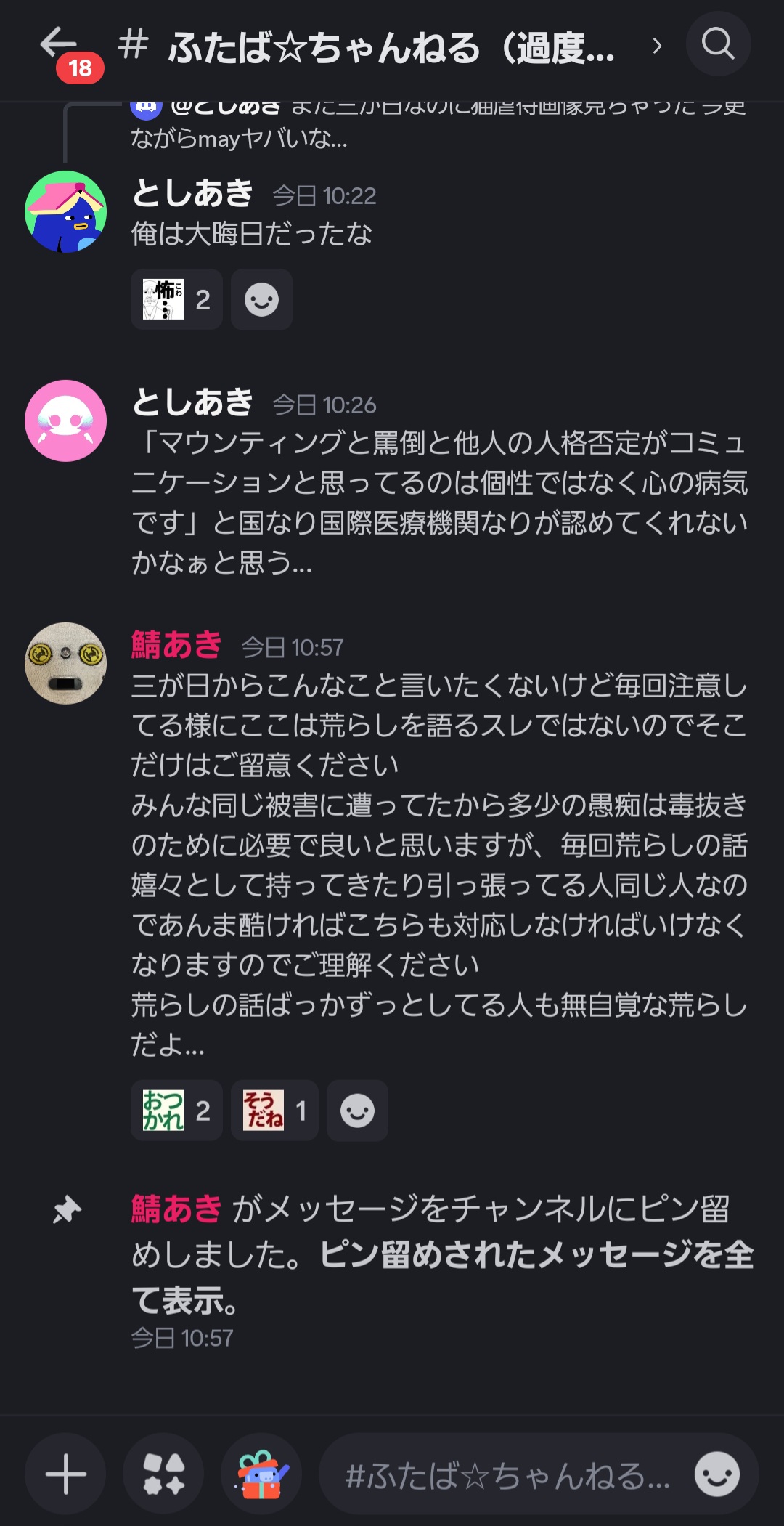Screen dimensions: 784x1526
Task: Open the pink avatar user's profile
Action: [x=65, y=421]
